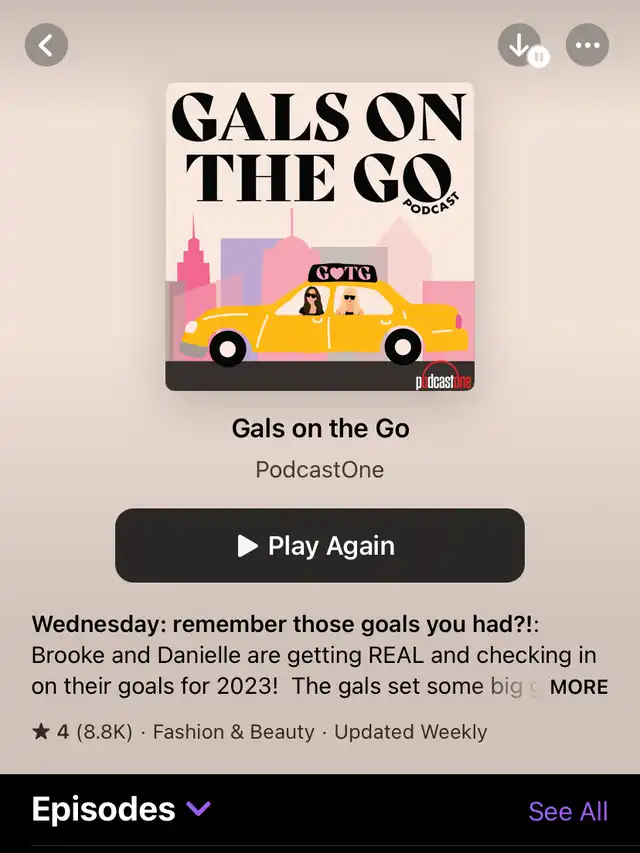The width and height of the screenshot is (640, 853).
Task: Open the PodcastOne channel page
Action: (320, 469)
